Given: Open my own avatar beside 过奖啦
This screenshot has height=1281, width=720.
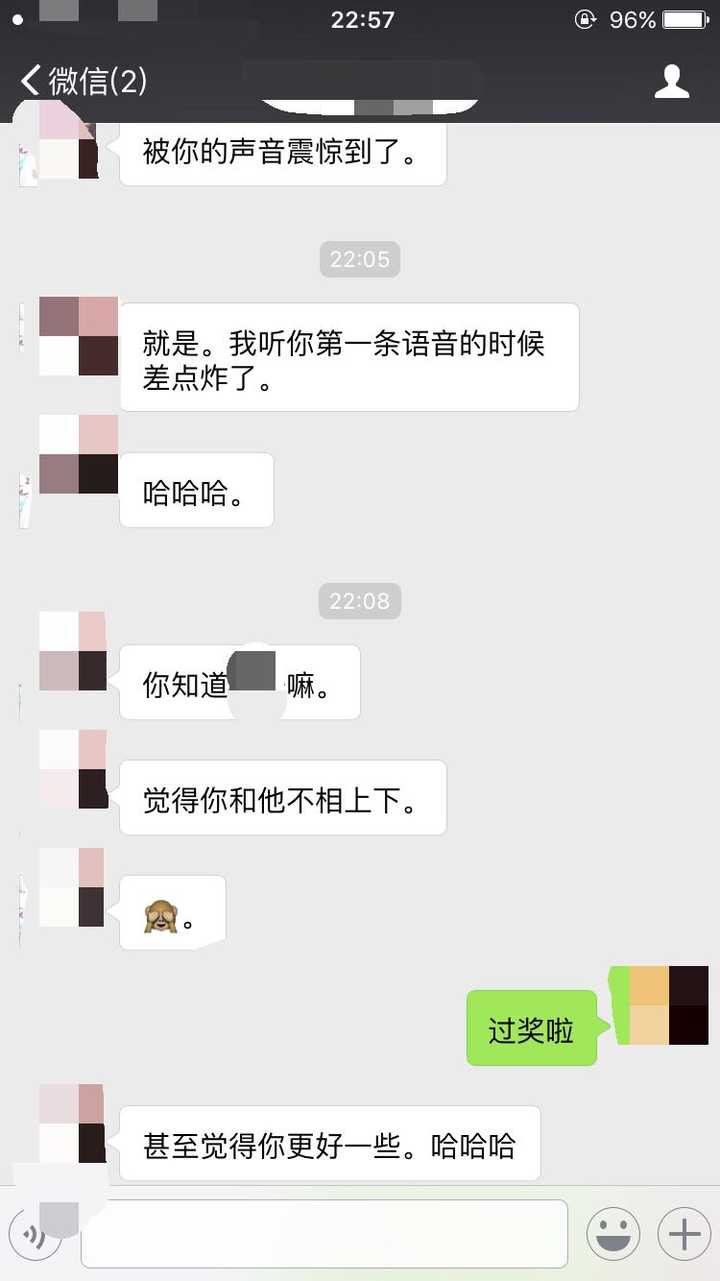Looking at the screenshot, I should (669, 1005).
